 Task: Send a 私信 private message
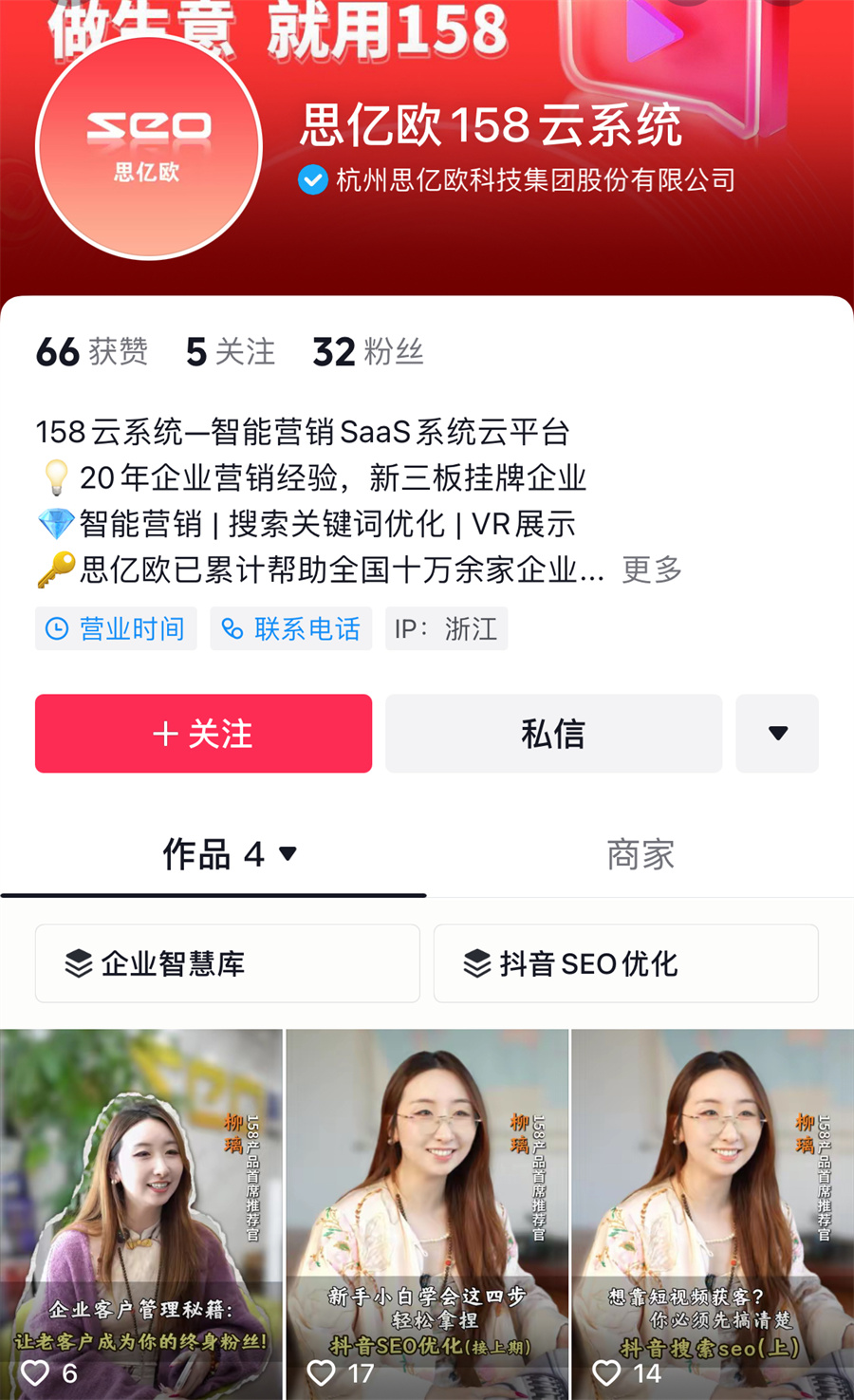[x=553, y=734]
